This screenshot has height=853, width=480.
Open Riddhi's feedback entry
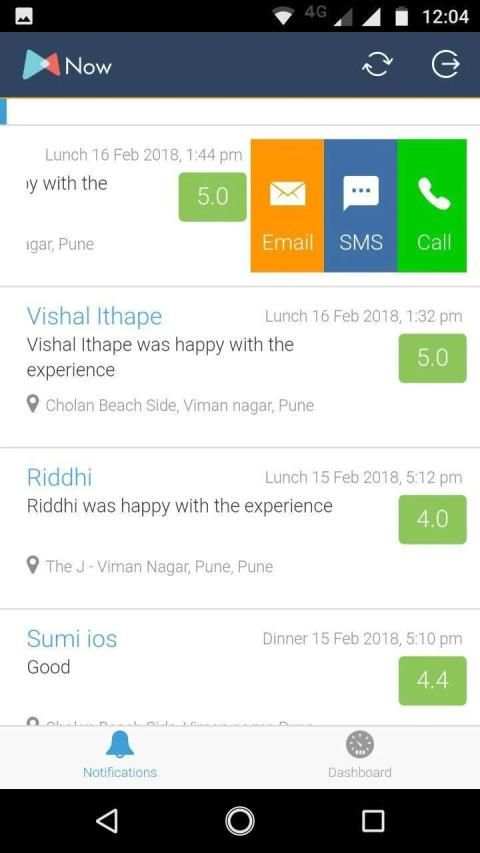[x=240, y=528]
